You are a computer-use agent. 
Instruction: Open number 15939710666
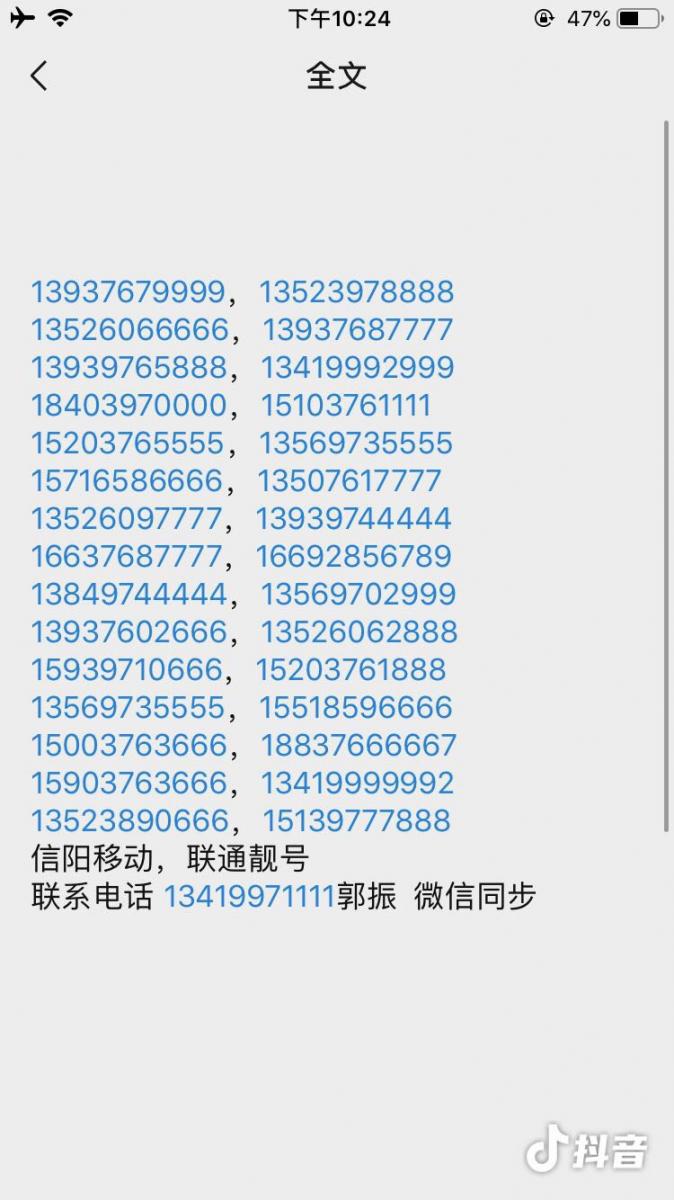127,670
